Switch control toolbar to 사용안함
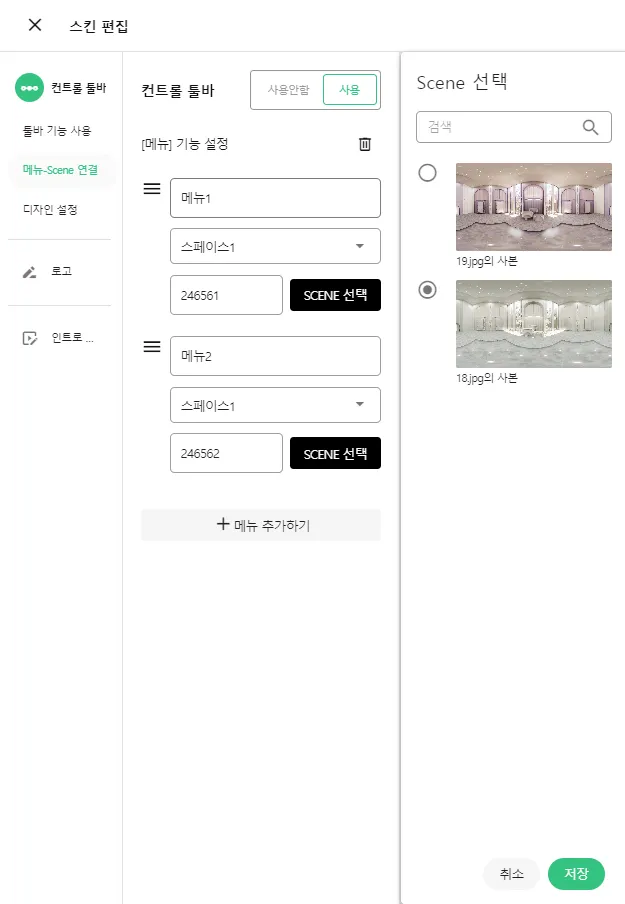Viewport: 625px width, 904px height. 288,90
